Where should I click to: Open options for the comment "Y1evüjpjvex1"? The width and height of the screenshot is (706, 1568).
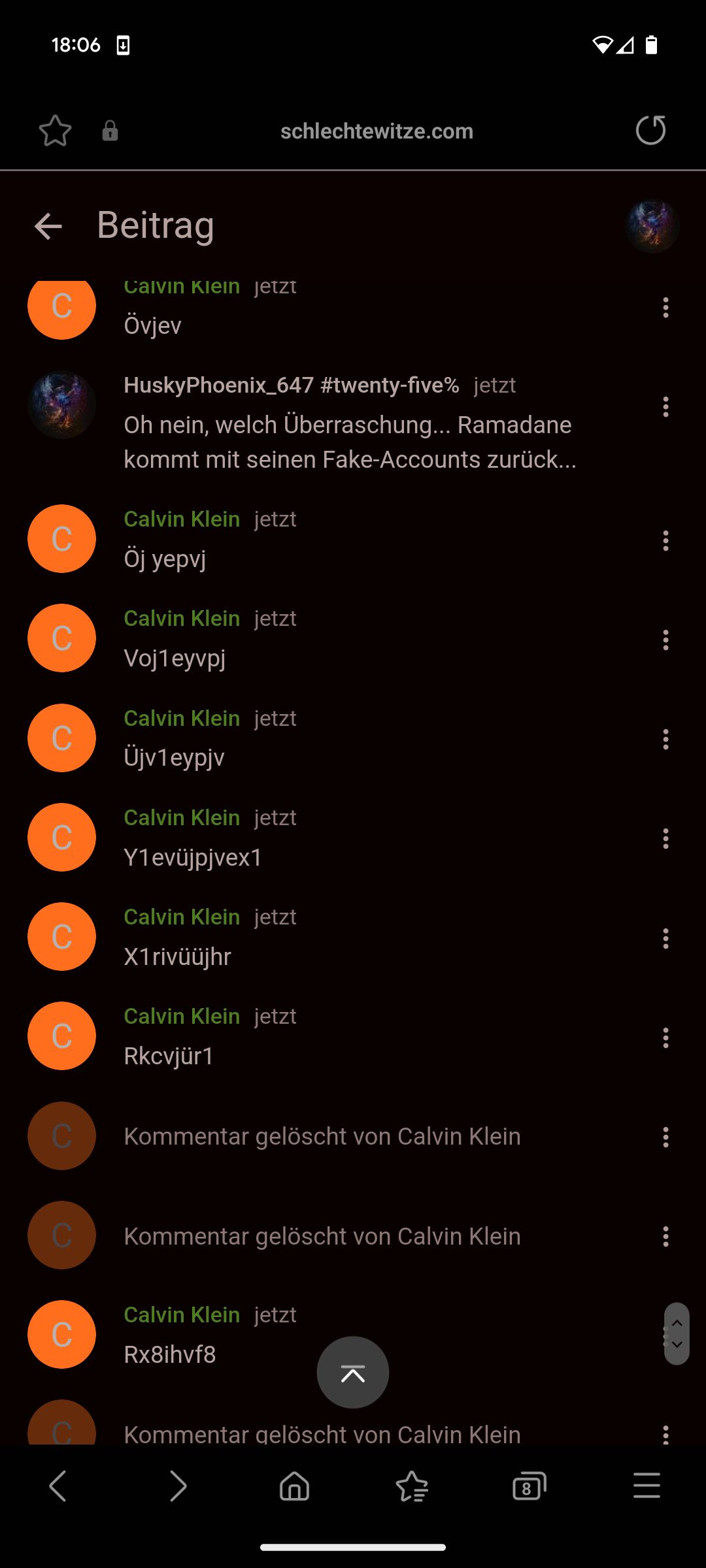pos(665,838)
